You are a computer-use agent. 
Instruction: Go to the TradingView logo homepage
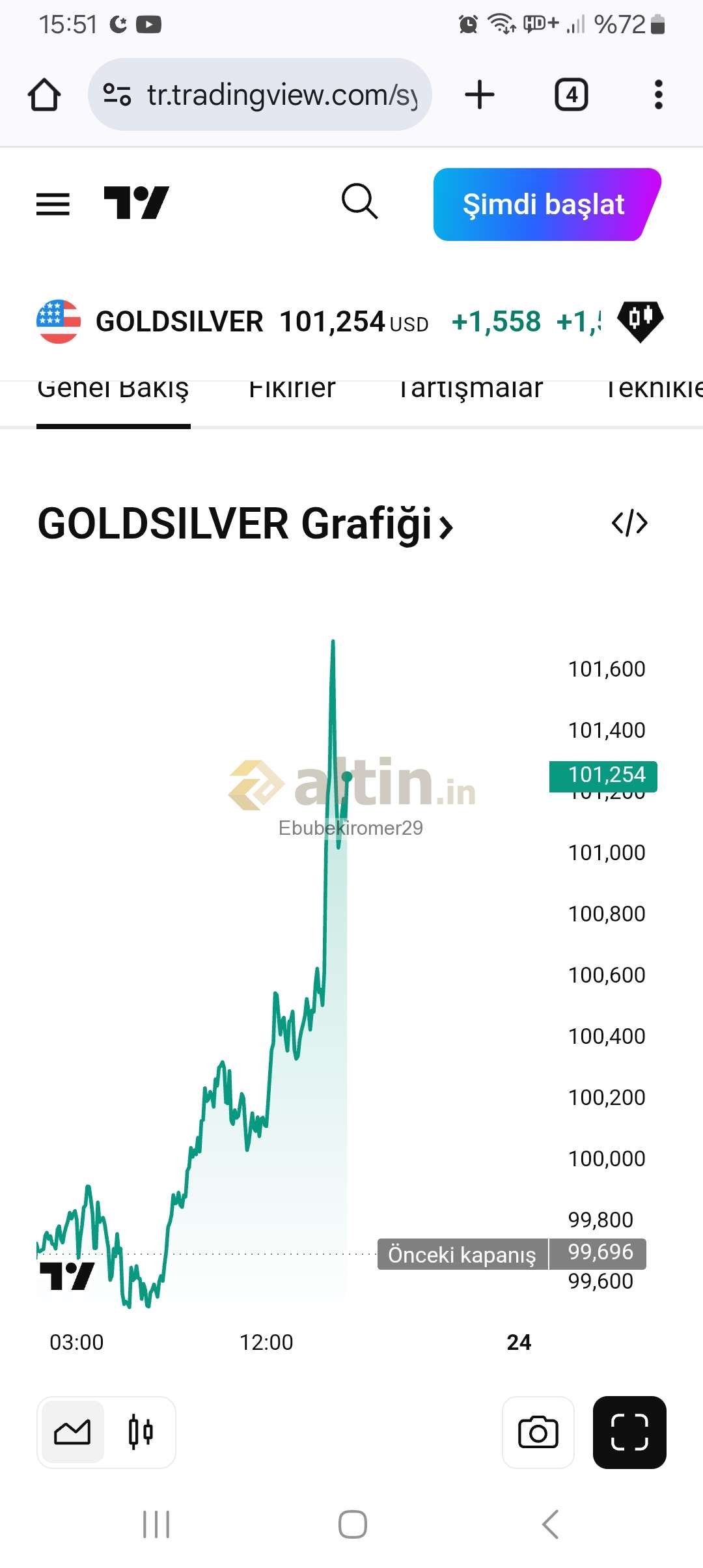[137, 203]
